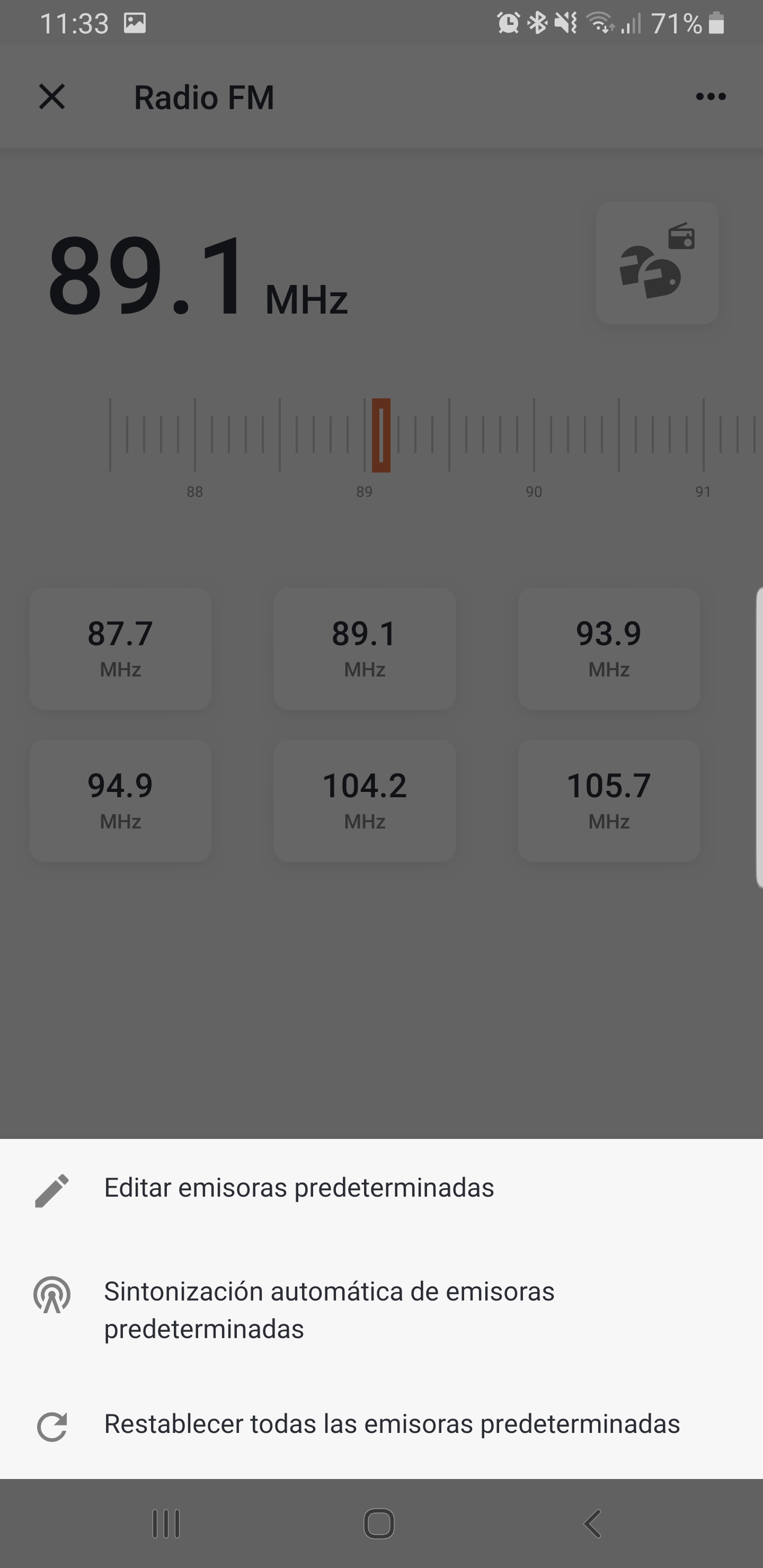Viewport: 763px width, 1568px height.
Task: Select the 105.7 MHz preset
Action: (609, 800)
